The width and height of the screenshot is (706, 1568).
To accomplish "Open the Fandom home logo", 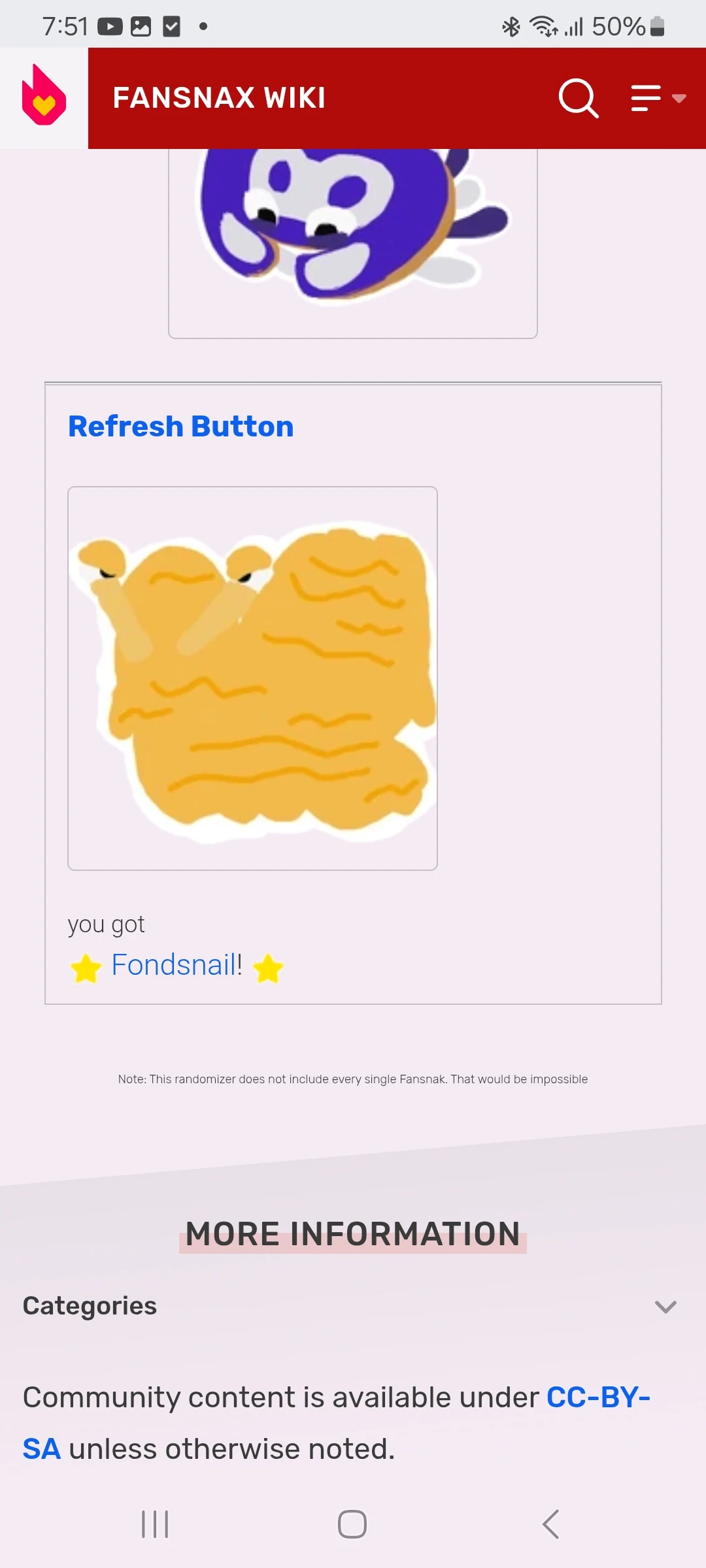I will tap(44, 97).
